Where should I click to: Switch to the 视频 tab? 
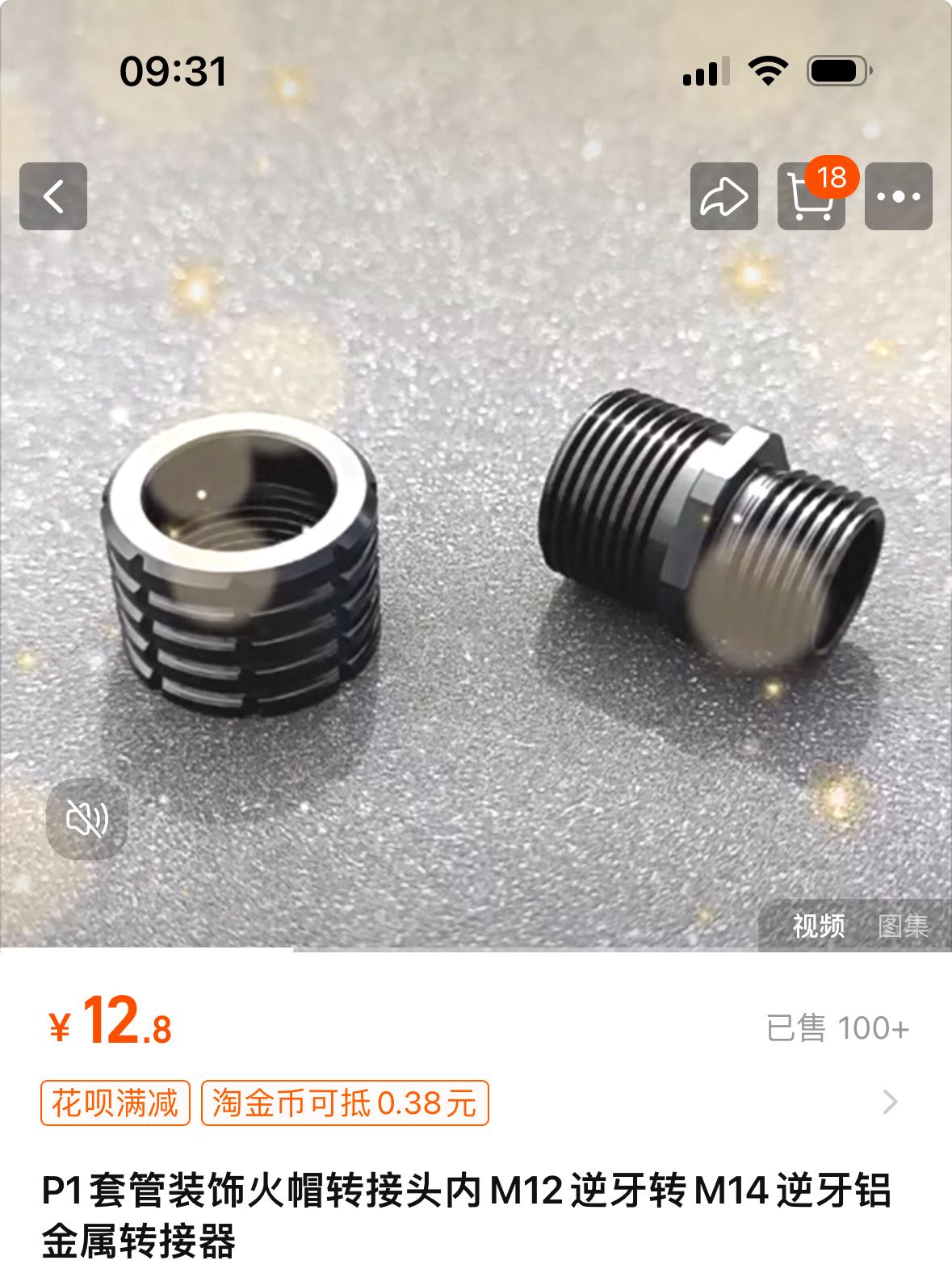coord(818,926)
